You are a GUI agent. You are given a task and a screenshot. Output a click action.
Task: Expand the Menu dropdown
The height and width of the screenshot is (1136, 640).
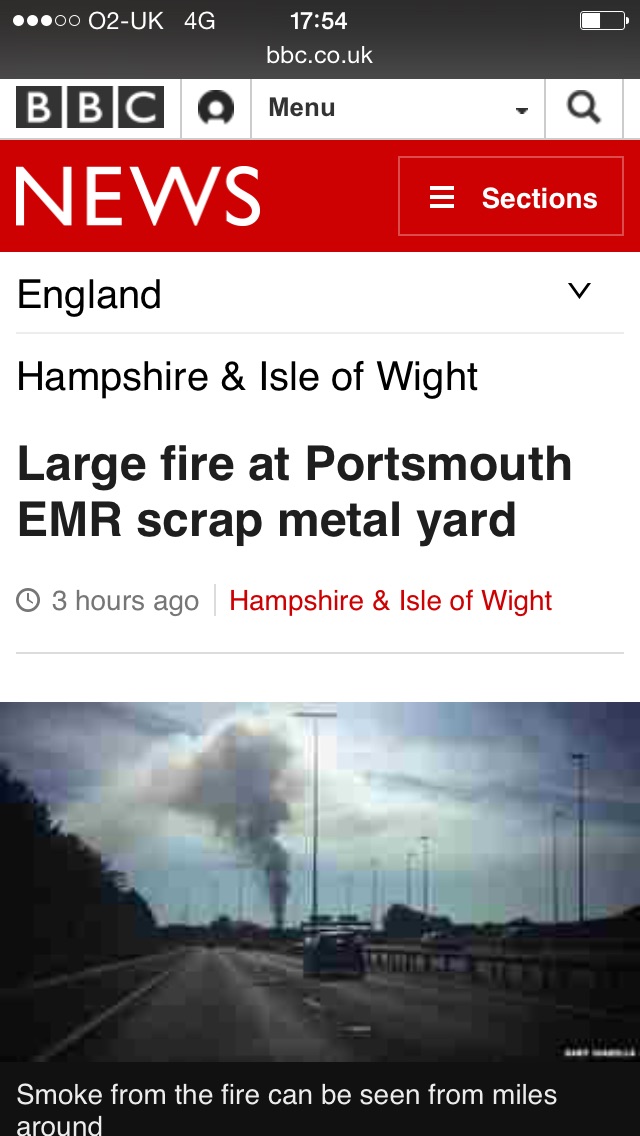click(x=397, y=108)
